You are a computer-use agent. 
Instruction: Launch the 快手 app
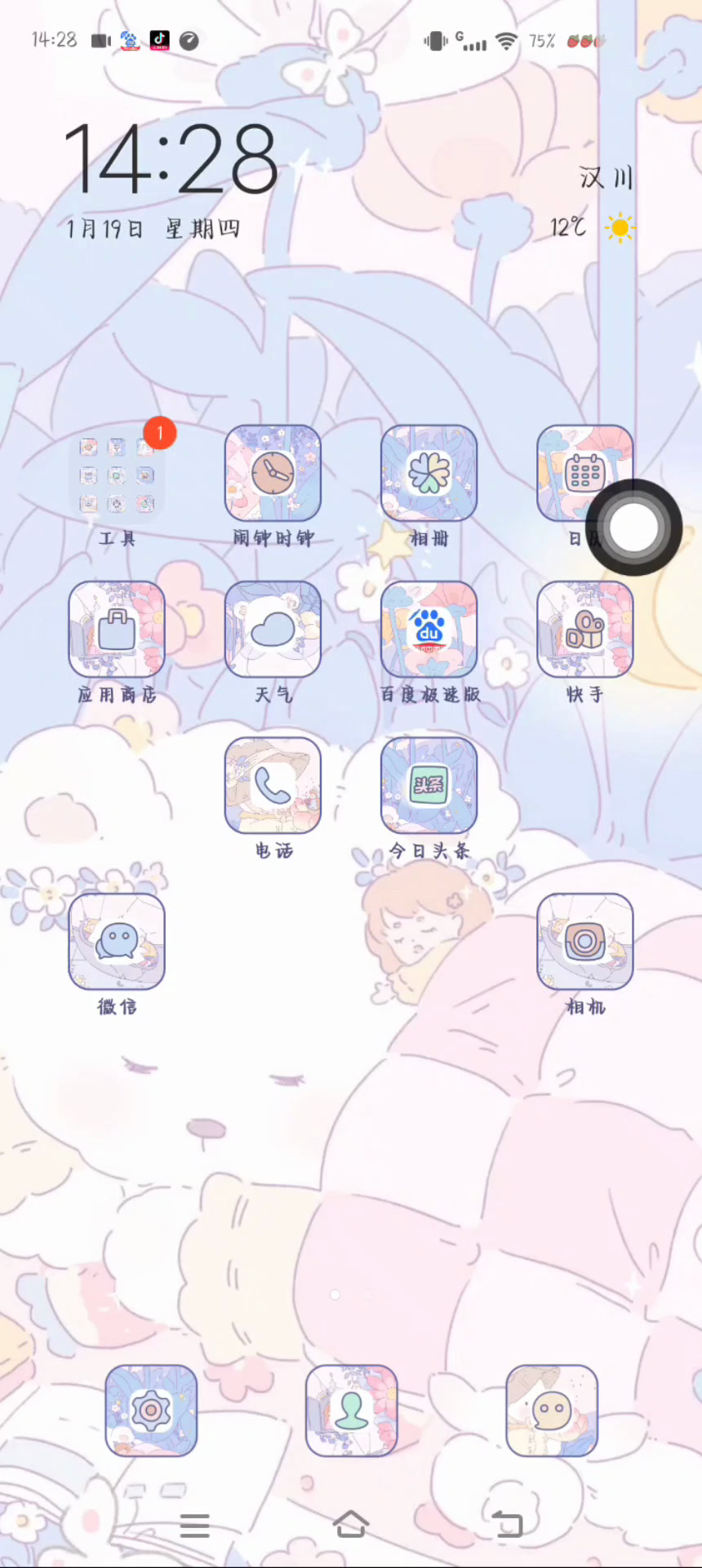584,629
